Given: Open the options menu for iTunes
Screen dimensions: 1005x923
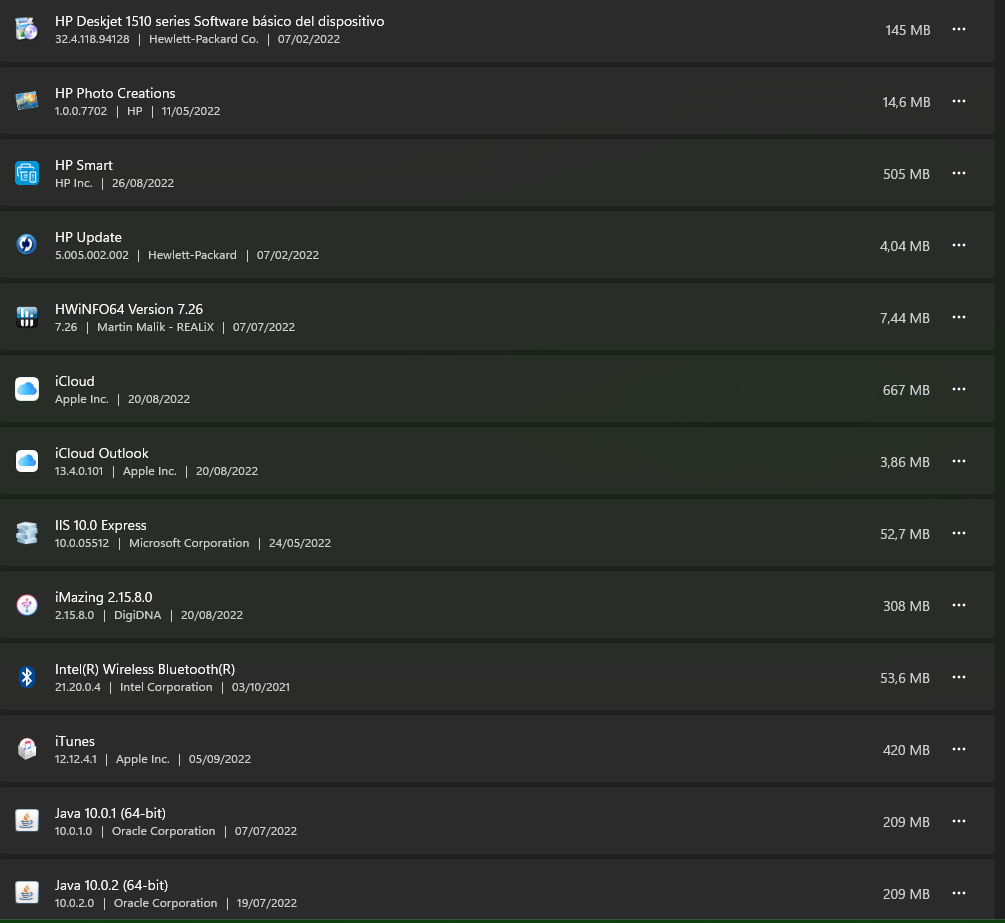Looking at the screenshot, I should pos(958,749).
